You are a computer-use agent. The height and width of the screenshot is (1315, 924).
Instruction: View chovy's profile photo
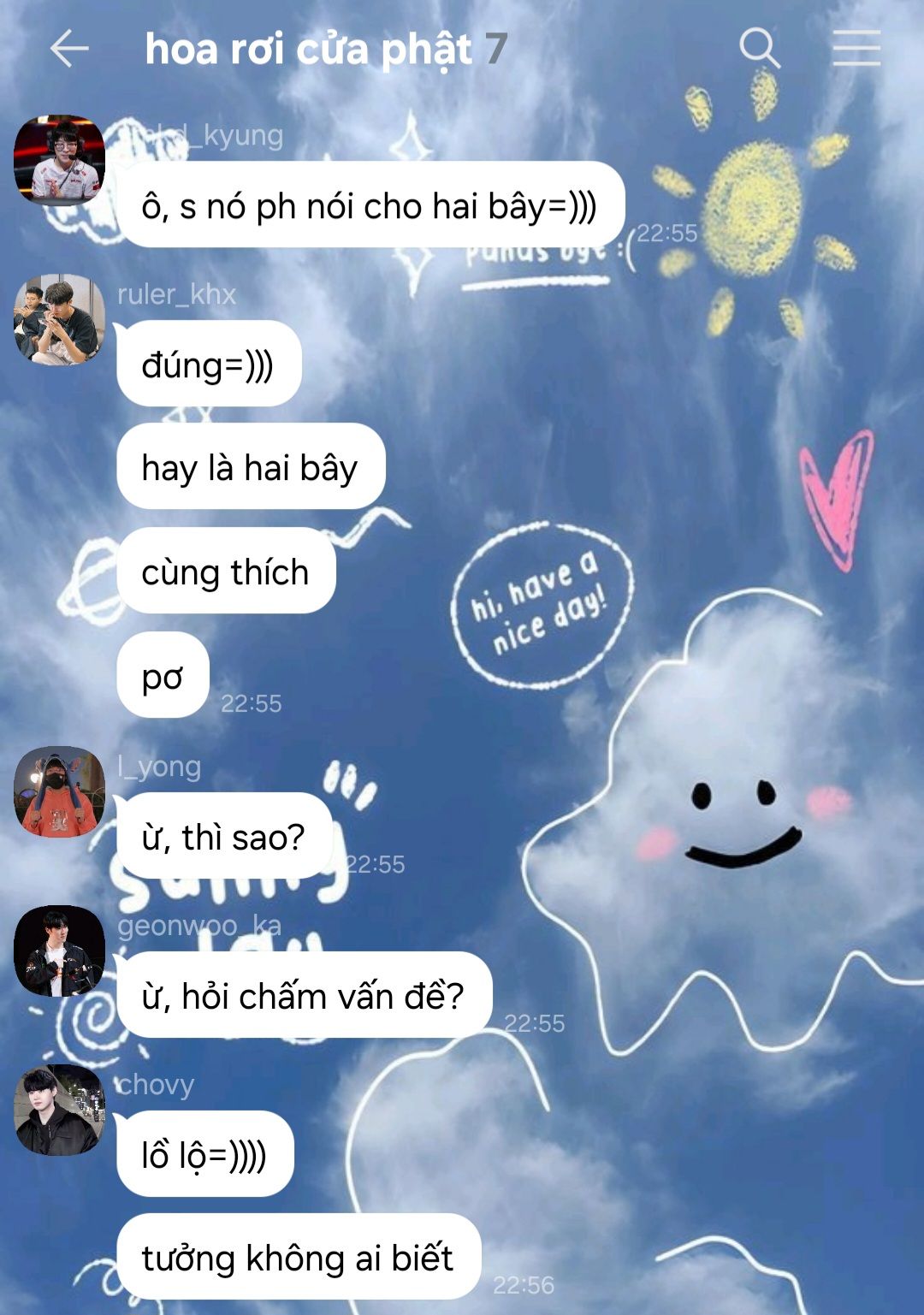coord(59,1110)
